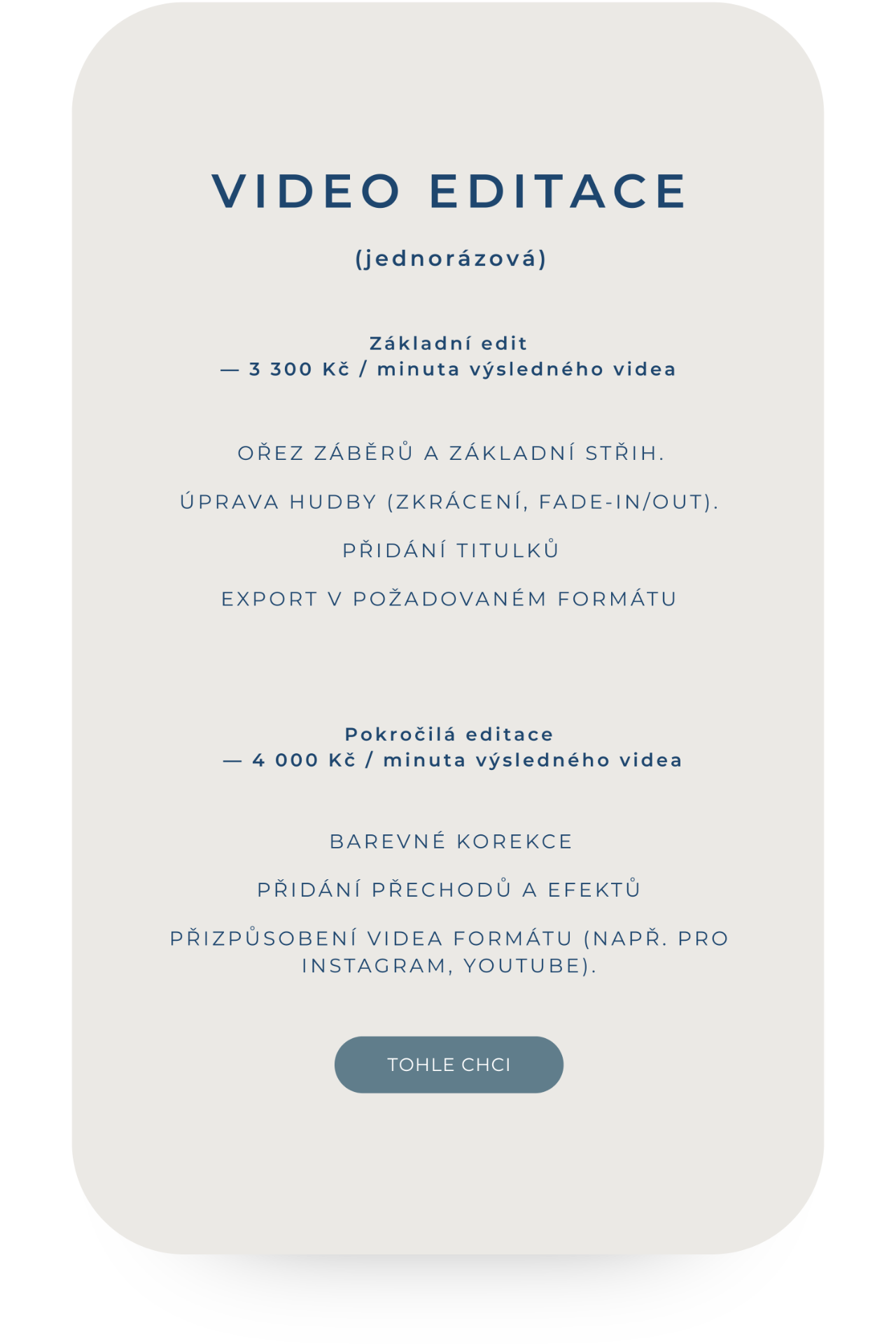Viewport: 896px width, 1344px height.
Task: Tap the TOHLE CHCI button
Action: tap(449, 1064)
